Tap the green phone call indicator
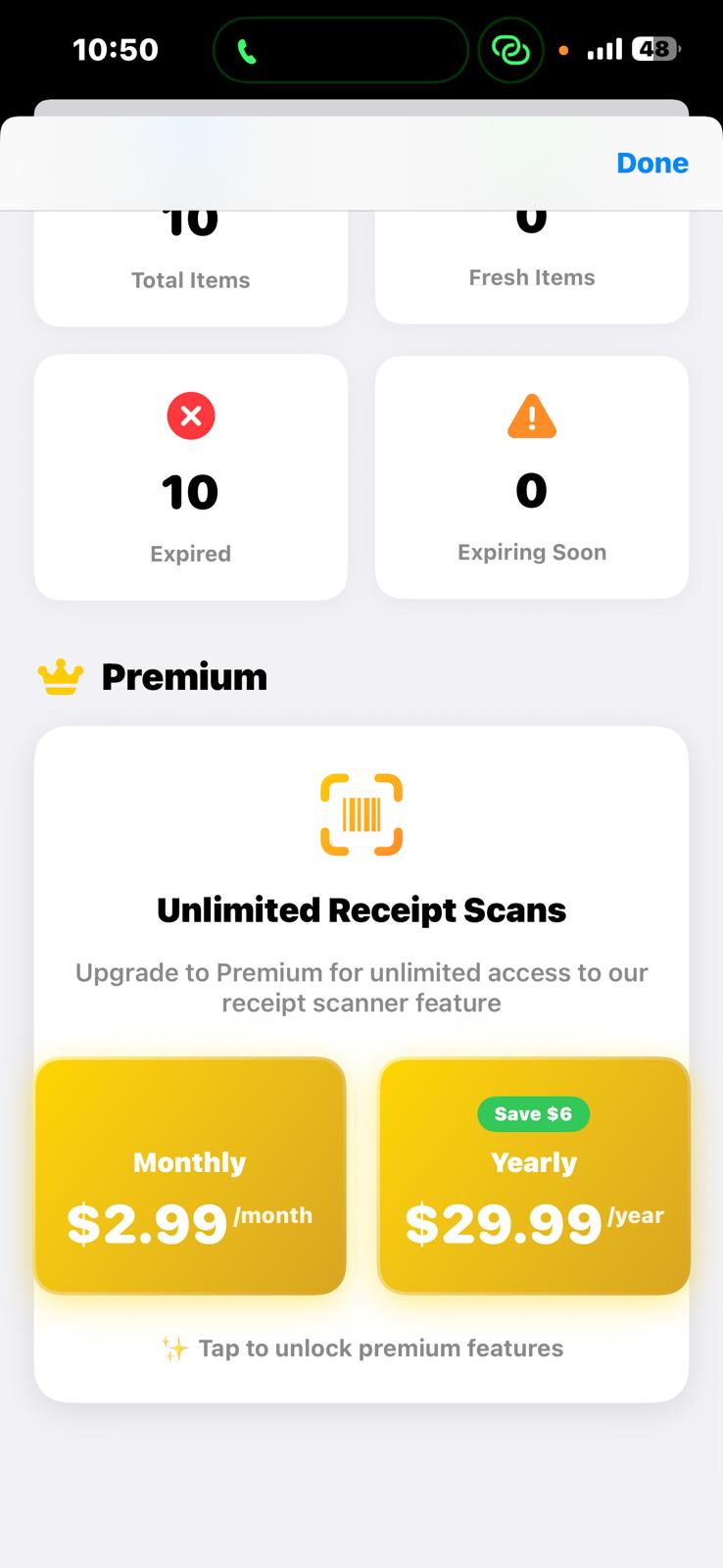 tap(247, 50)
